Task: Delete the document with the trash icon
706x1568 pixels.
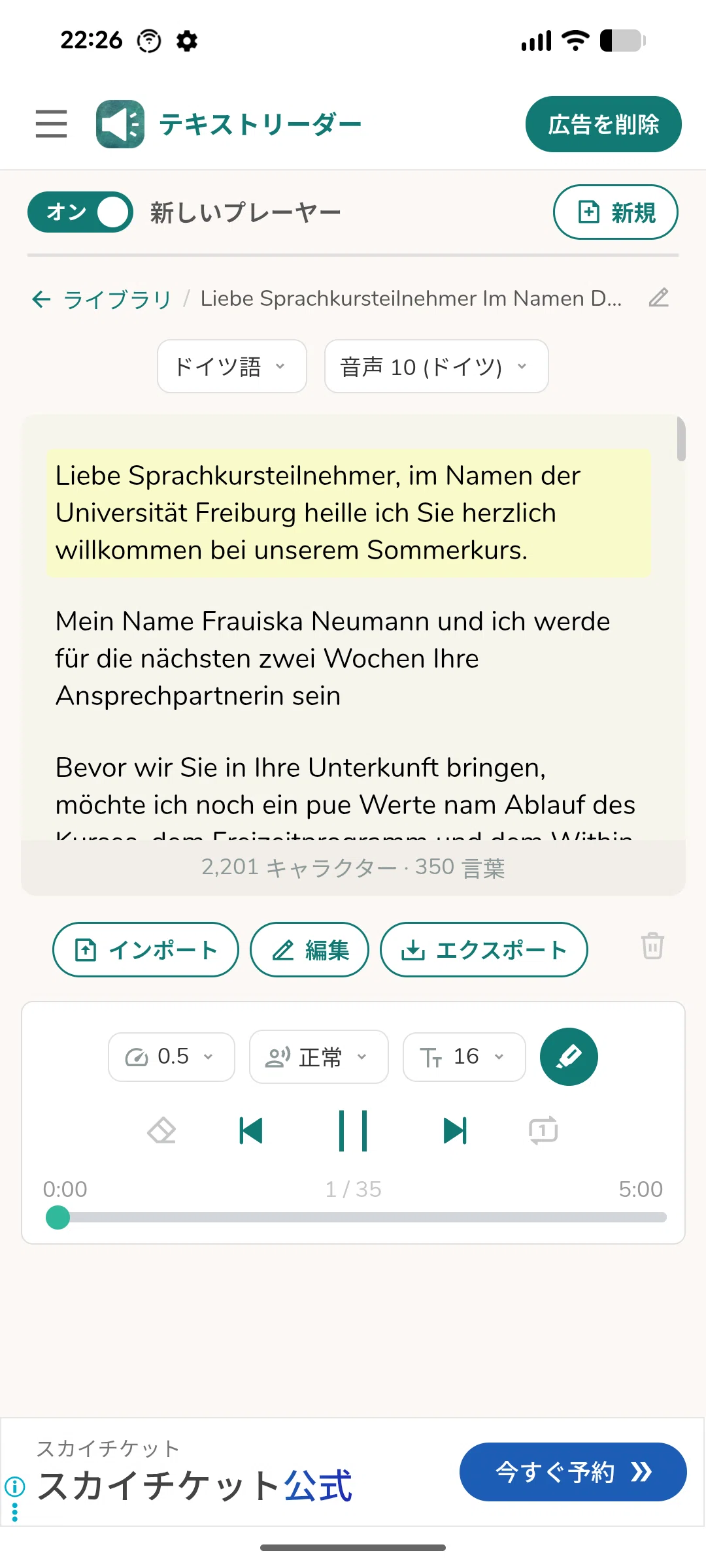Action: click(x=652, y=945)
